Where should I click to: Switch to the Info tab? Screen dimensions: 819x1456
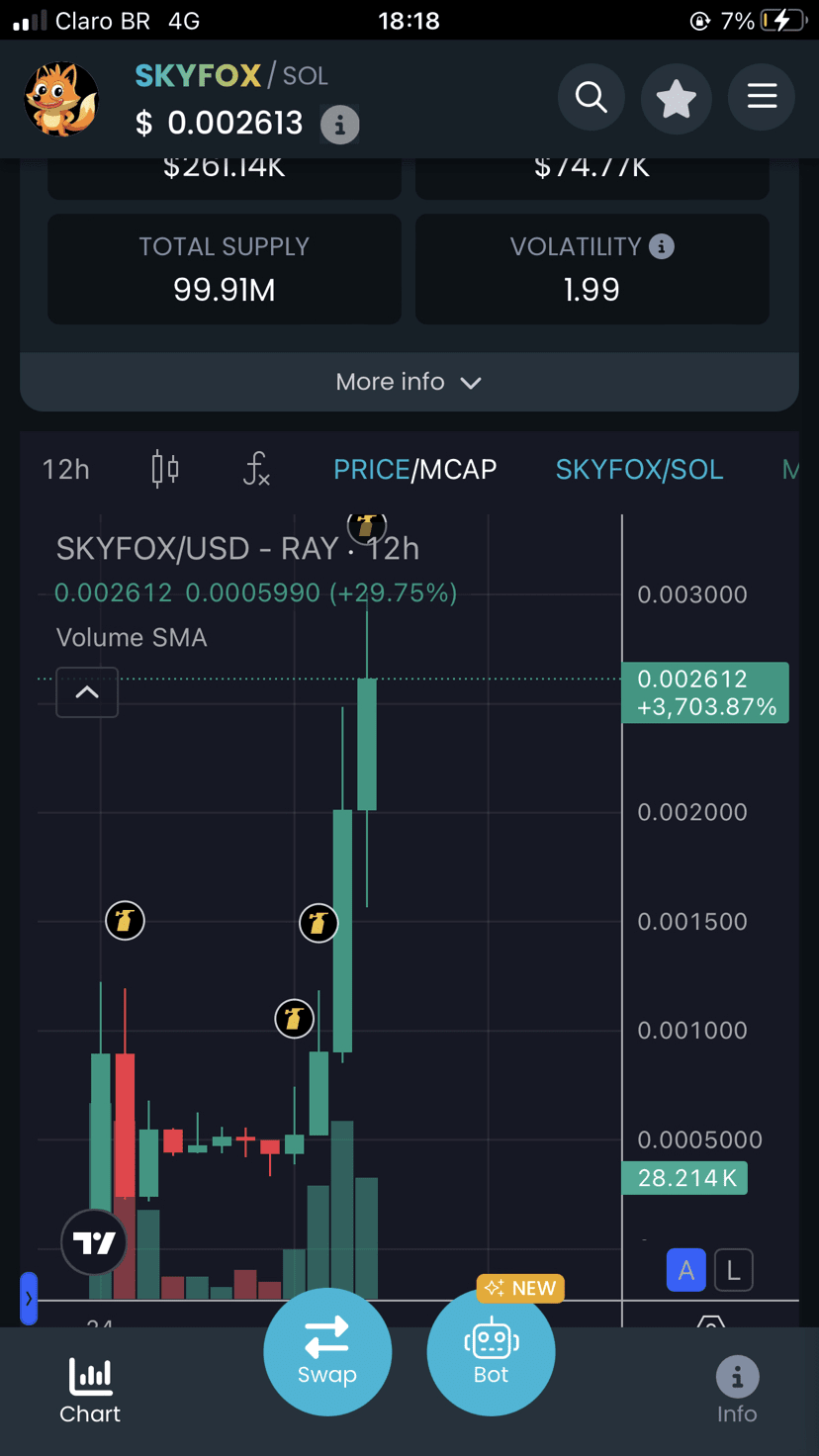pyautogui.click(x=737, y=1390)
